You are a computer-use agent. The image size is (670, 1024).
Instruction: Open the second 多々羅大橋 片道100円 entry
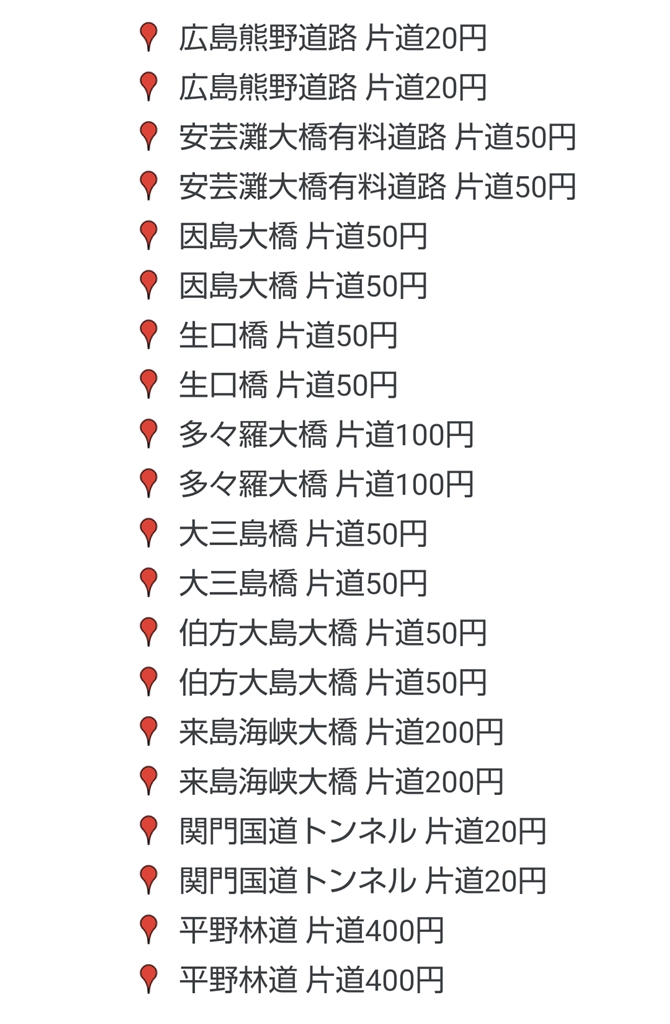click(326, 484)
